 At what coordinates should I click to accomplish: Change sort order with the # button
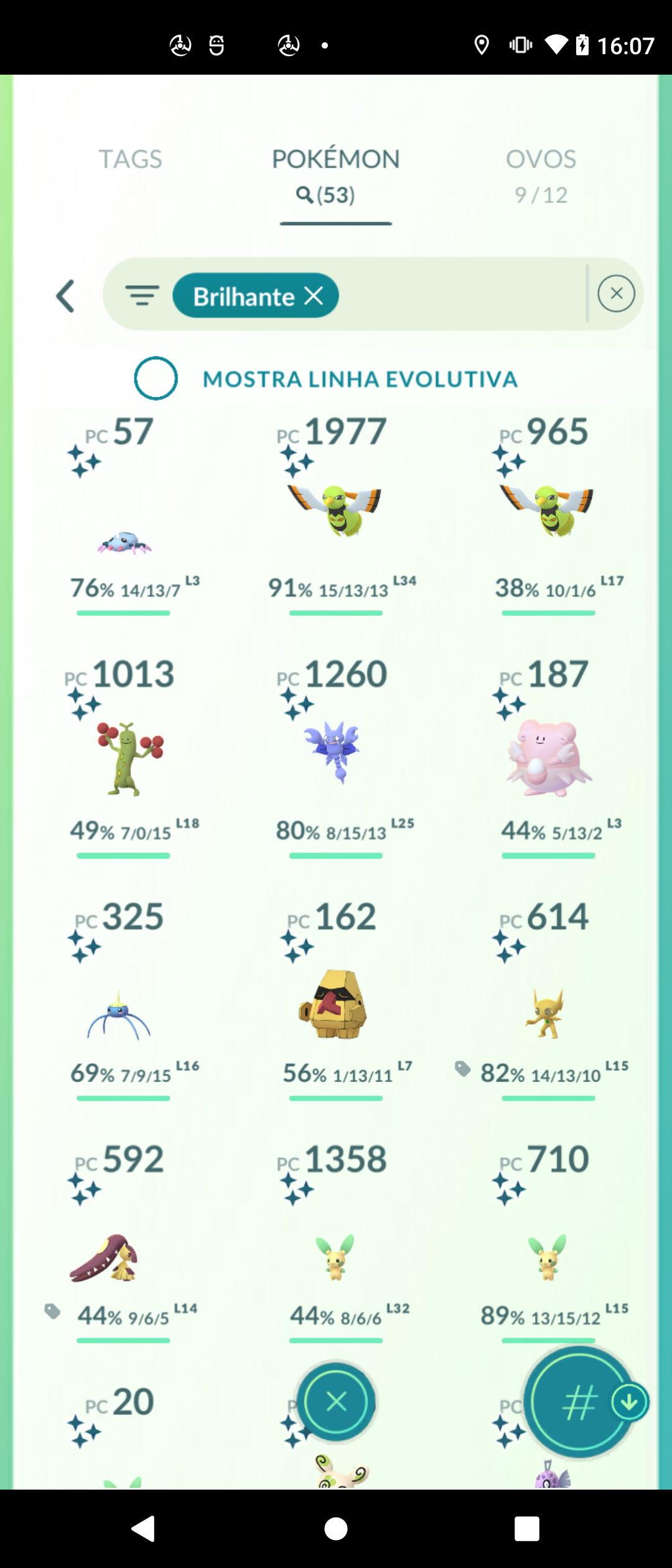579,1402
